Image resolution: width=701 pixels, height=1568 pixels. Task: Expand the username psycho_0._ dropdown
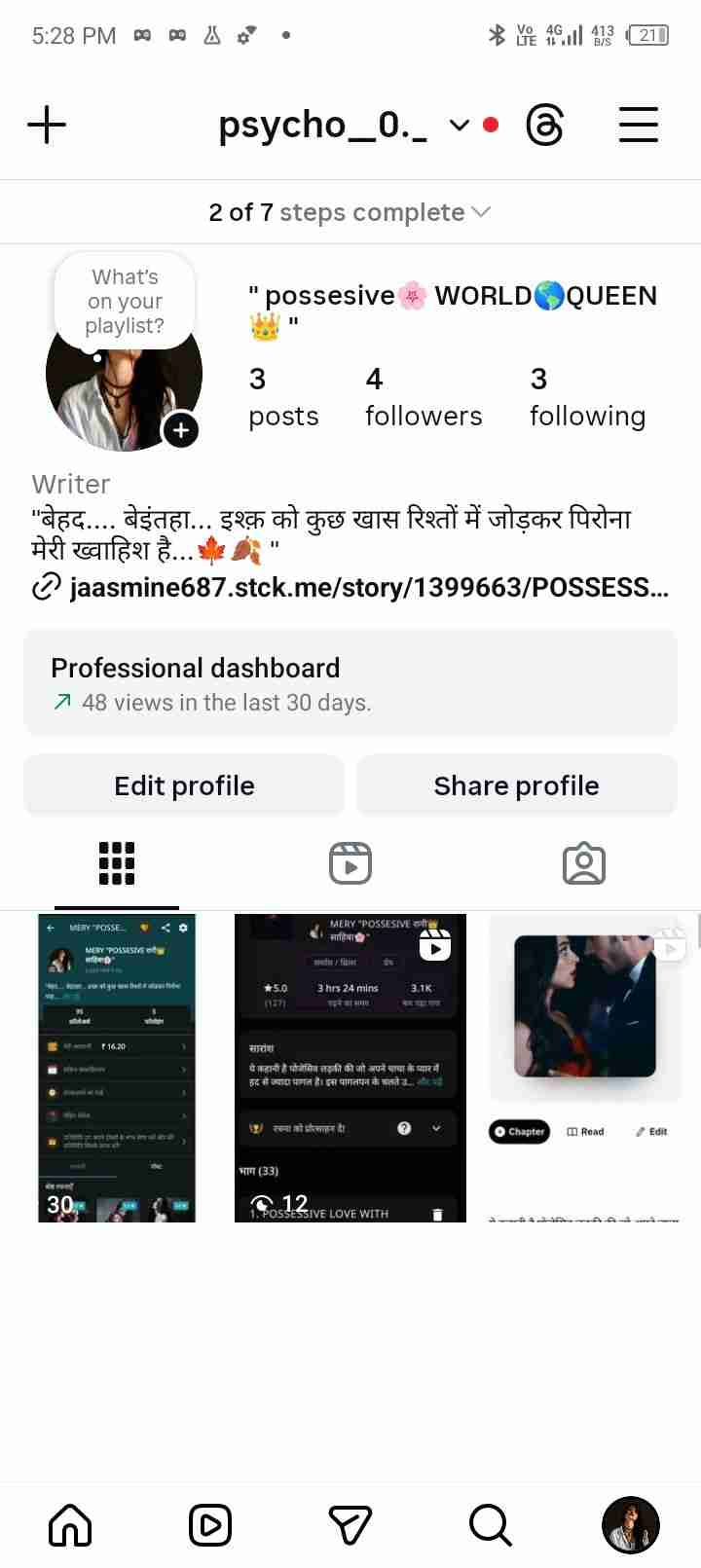459,126
